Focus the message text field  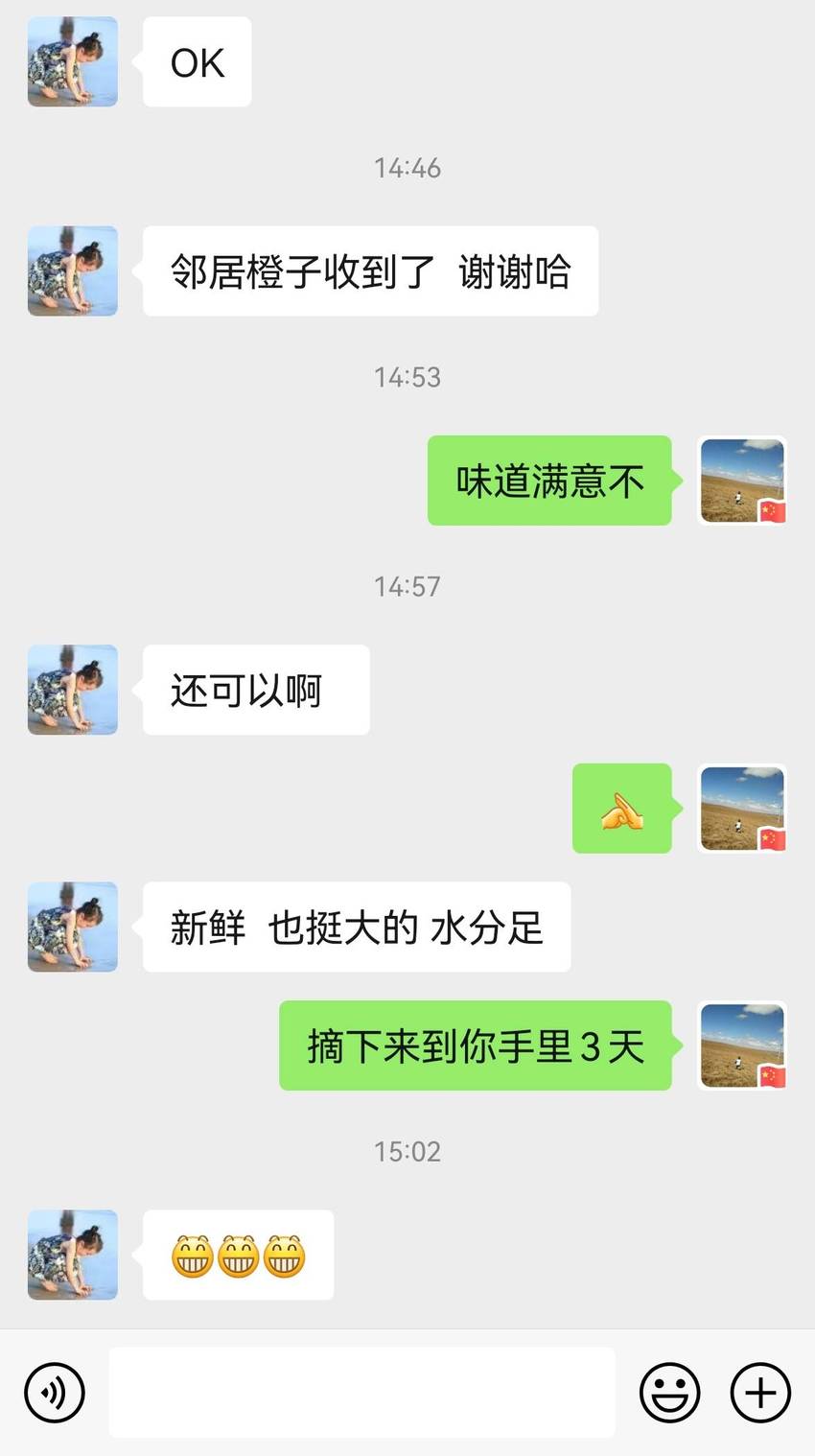(x=361, y=1392)
